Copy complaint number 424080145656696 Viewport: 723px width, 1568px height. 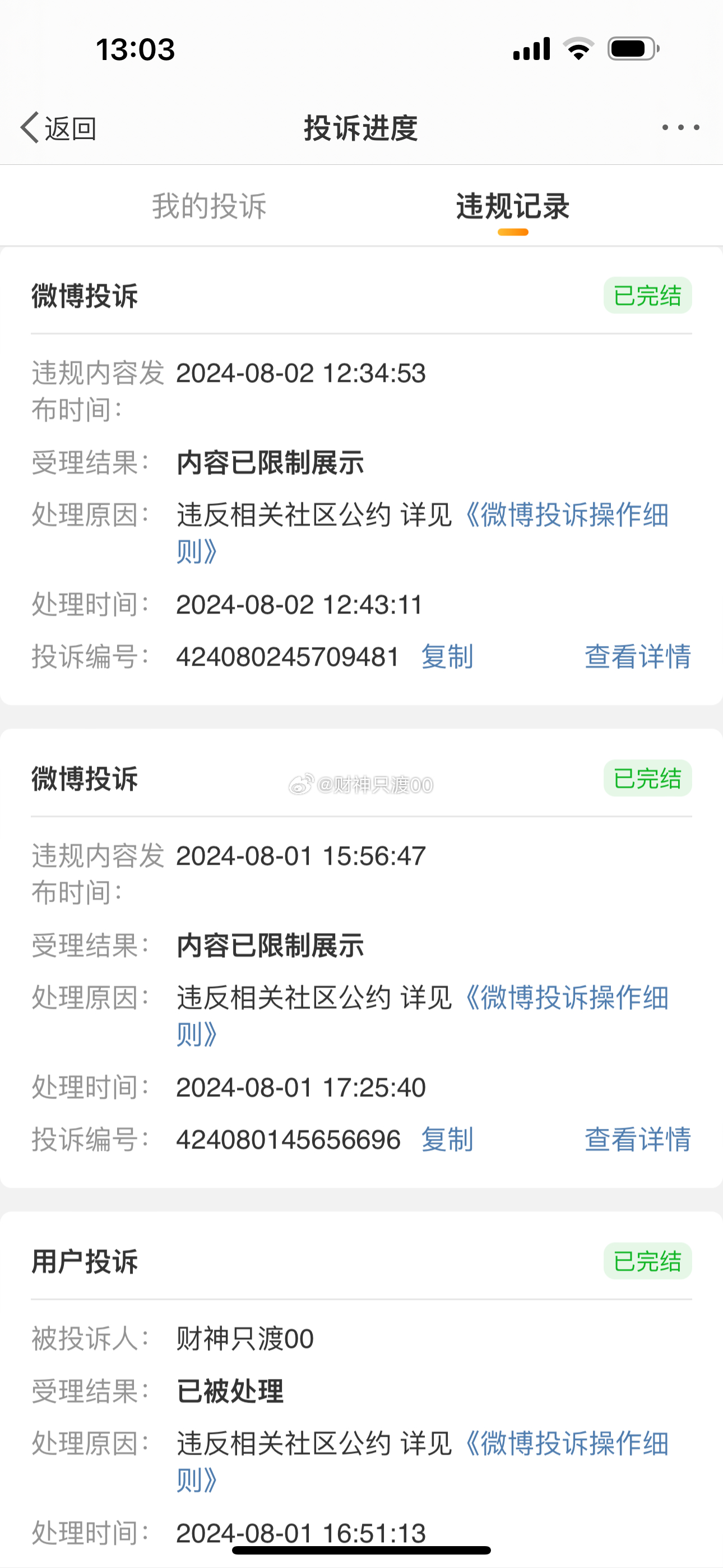tap(447, 1140)
